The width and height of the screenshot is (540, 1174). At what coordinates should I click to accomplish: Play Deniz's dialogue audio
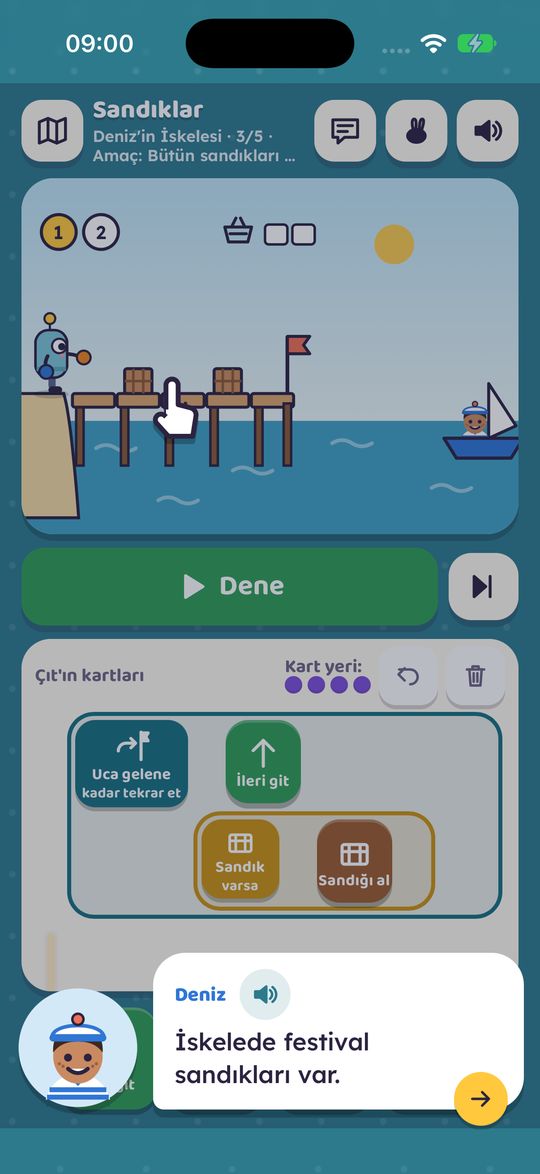[265, 994]
